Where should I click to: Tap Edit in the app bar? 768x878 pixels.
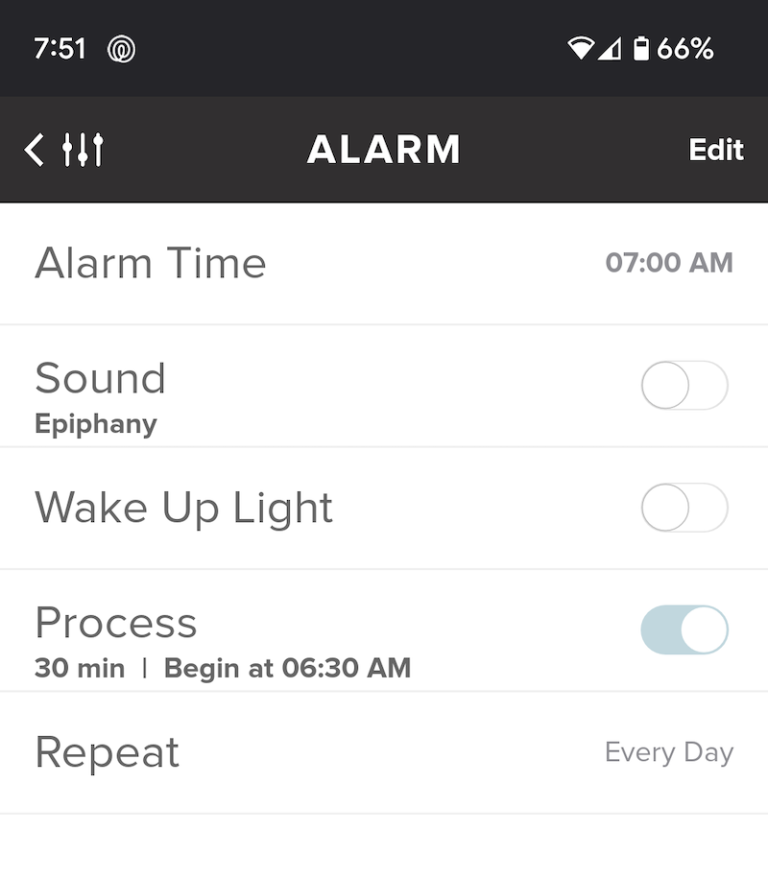point(715,150)
